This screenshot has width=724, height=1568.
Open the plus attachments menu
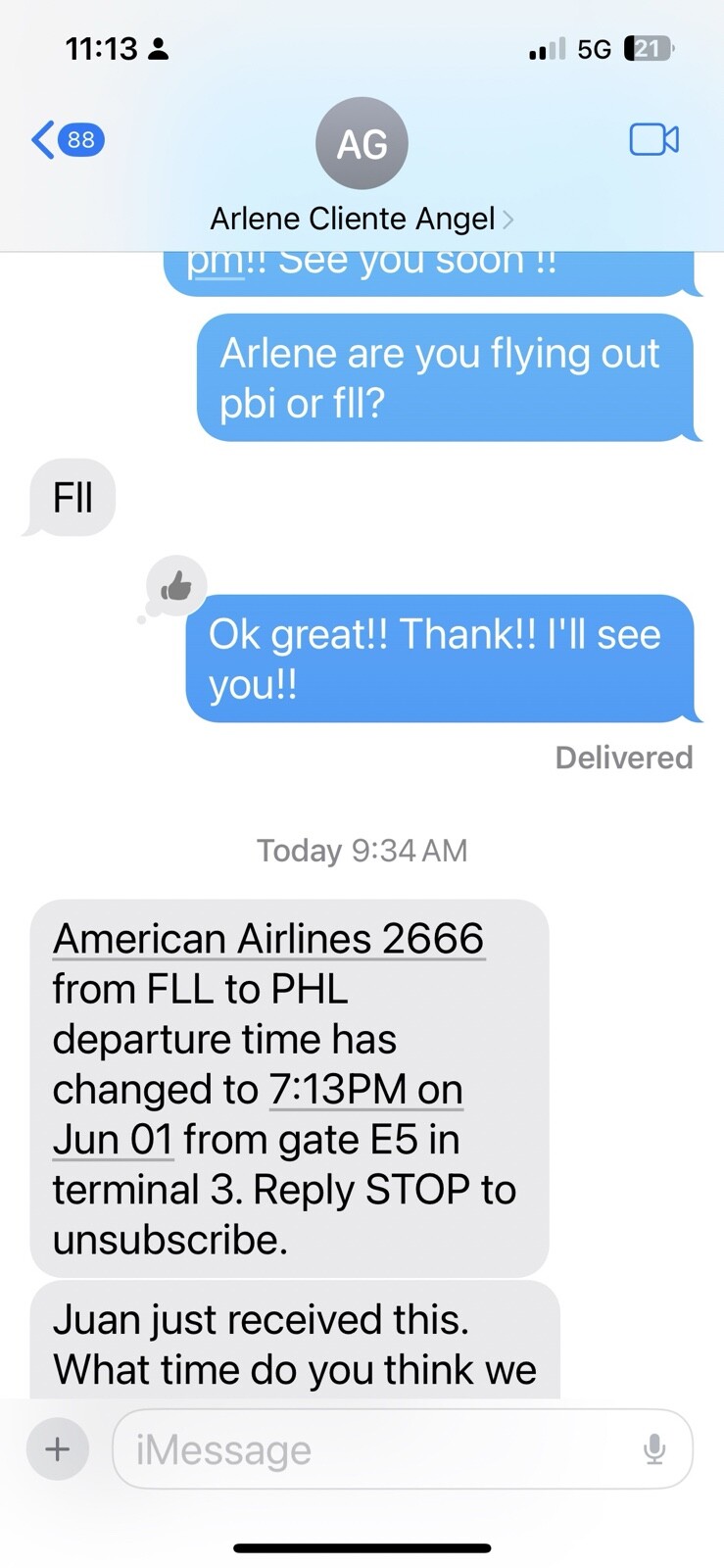58,1448
